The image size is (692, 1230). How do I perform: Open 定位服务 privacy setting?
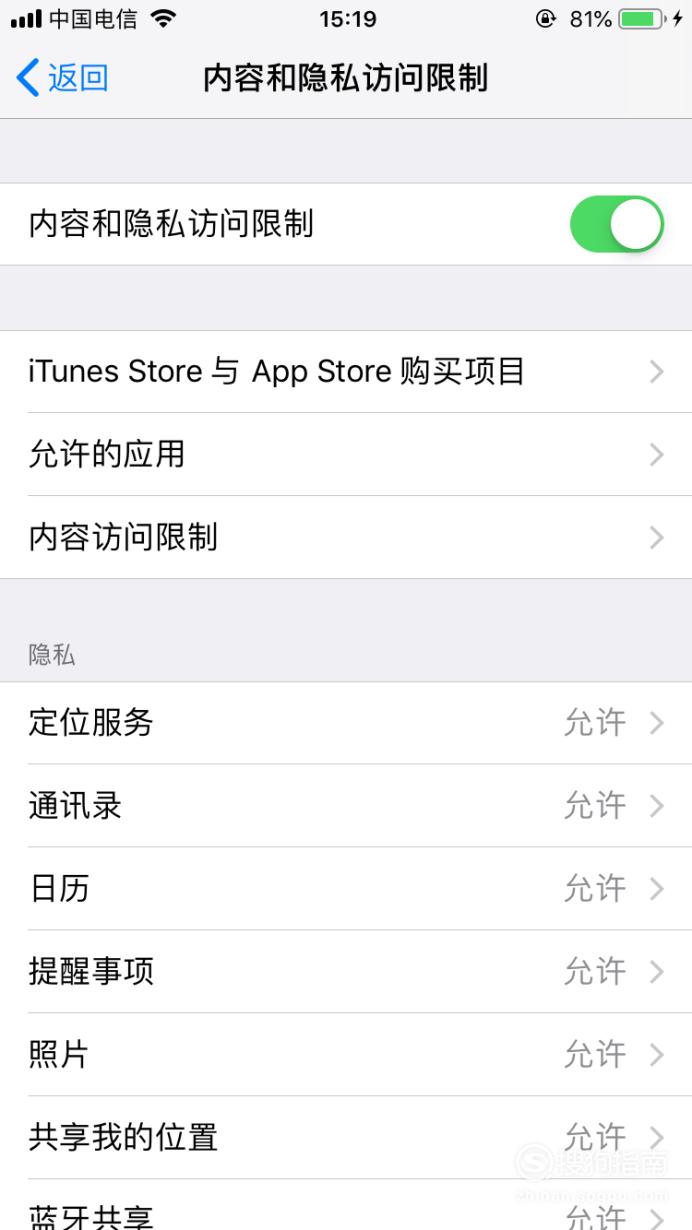pos(346,723)
